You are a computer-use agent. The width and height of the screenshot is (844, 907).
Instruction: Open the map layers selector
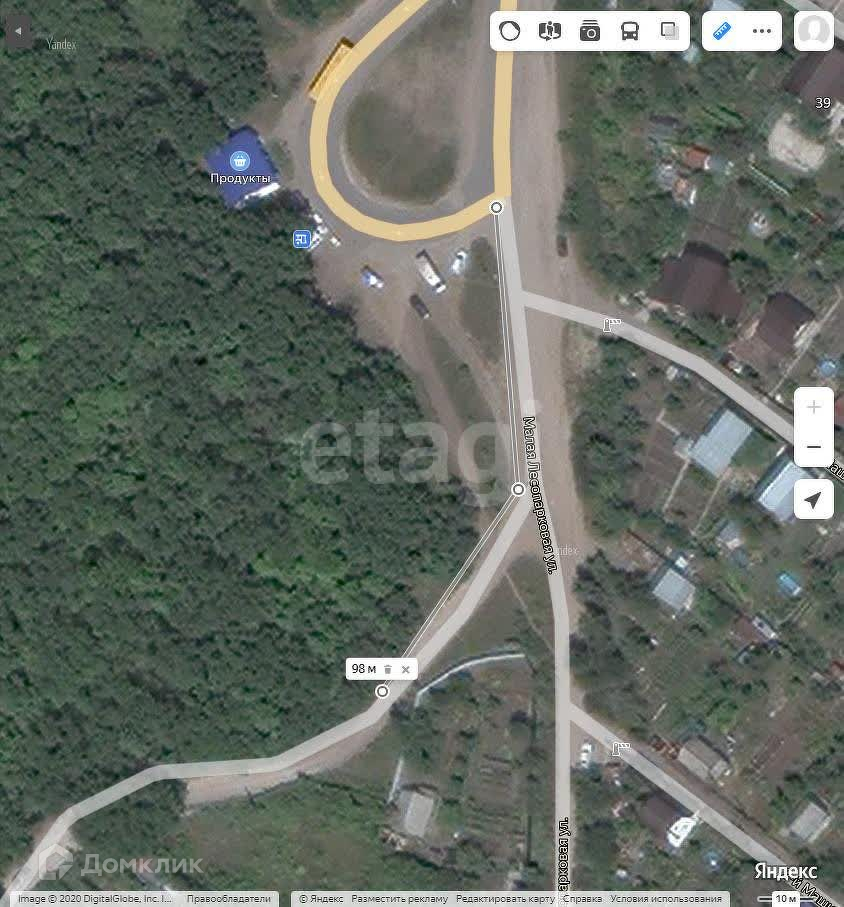click(670, 31)
